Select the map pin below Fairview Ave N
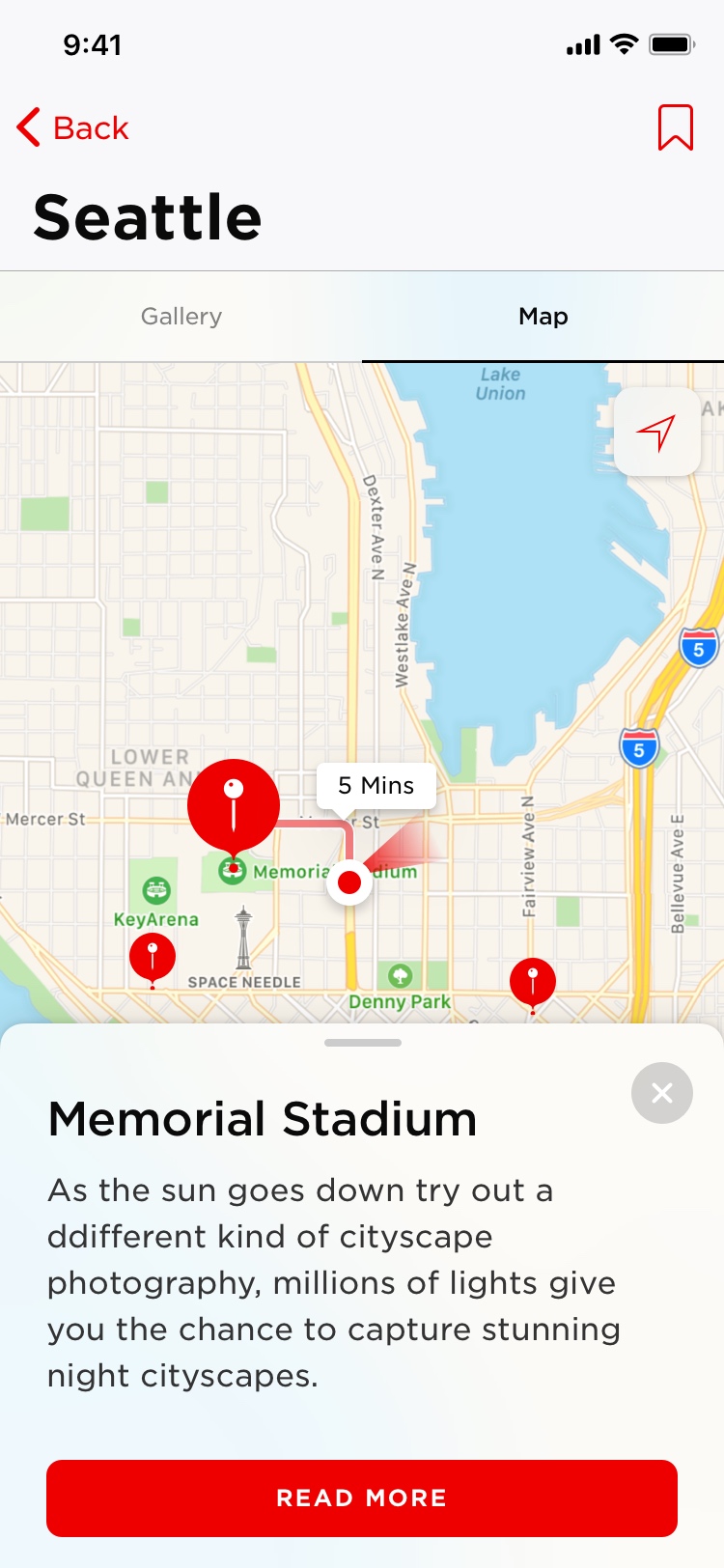 pos(532,982)
